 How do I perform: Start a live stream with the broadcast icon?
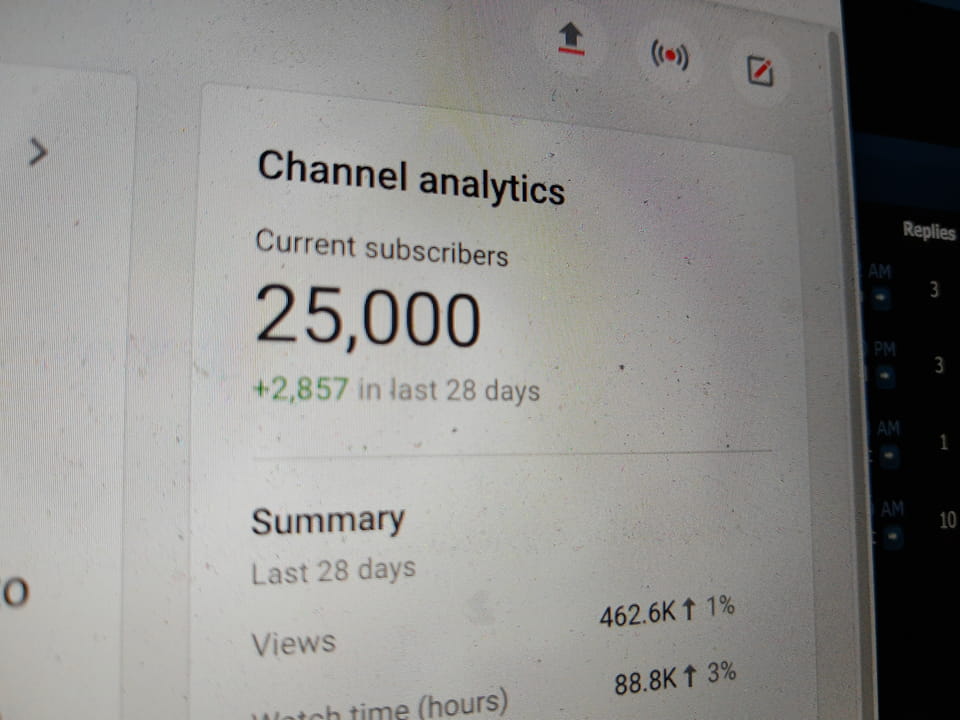[x=669, y=57]
